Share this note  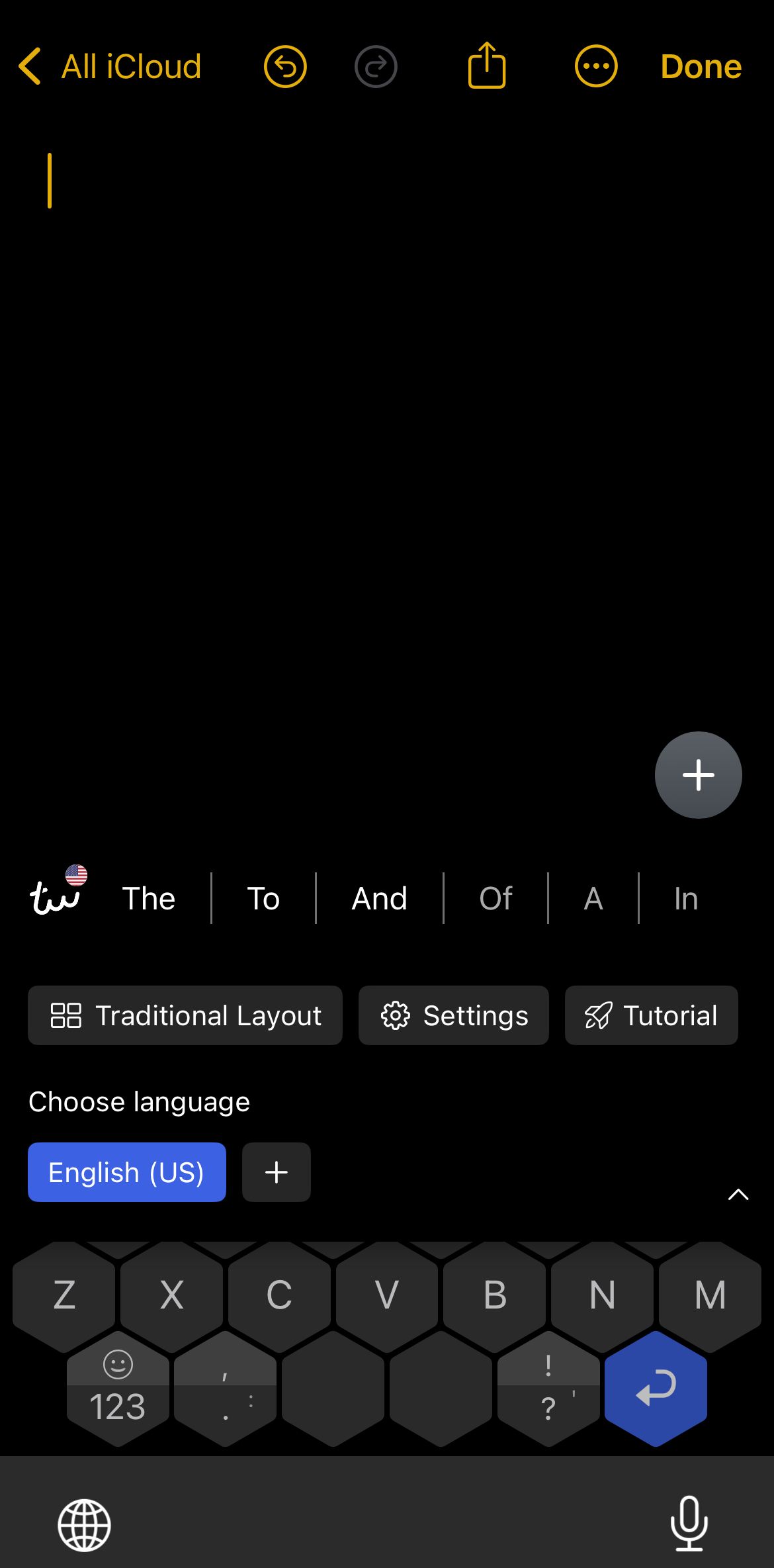click(487, 66)
